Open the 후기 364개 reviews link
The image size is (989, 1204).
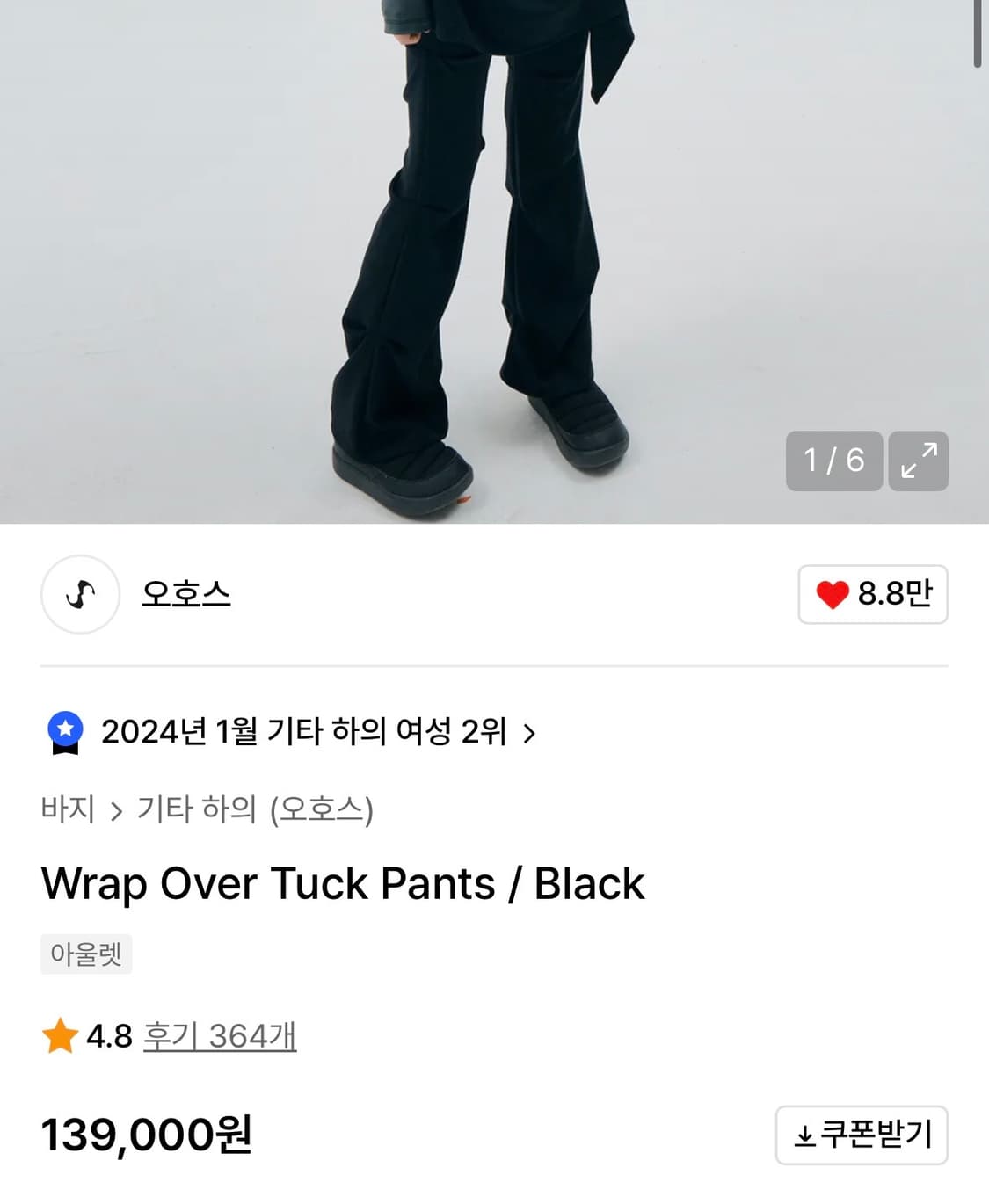point(220,1037)
